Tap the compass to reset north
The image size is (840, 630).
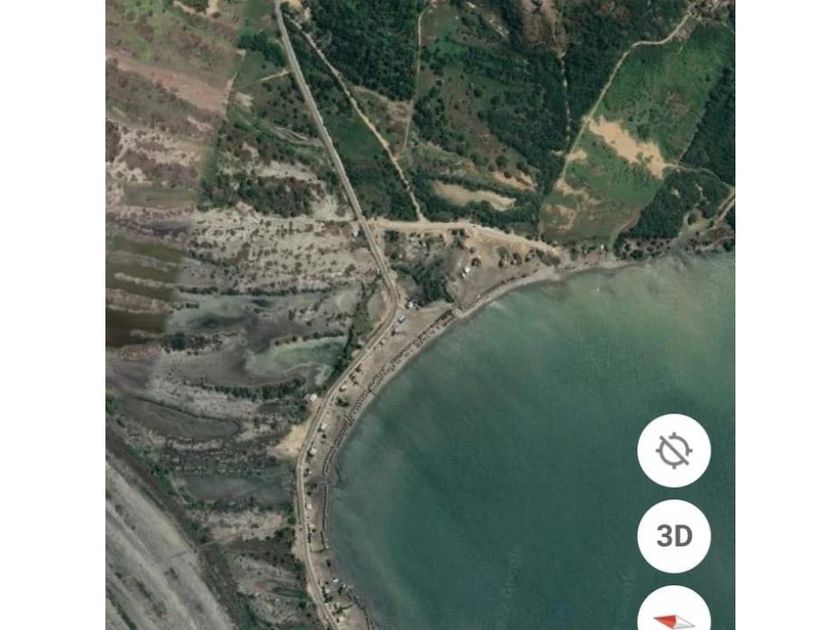point(674,614)
